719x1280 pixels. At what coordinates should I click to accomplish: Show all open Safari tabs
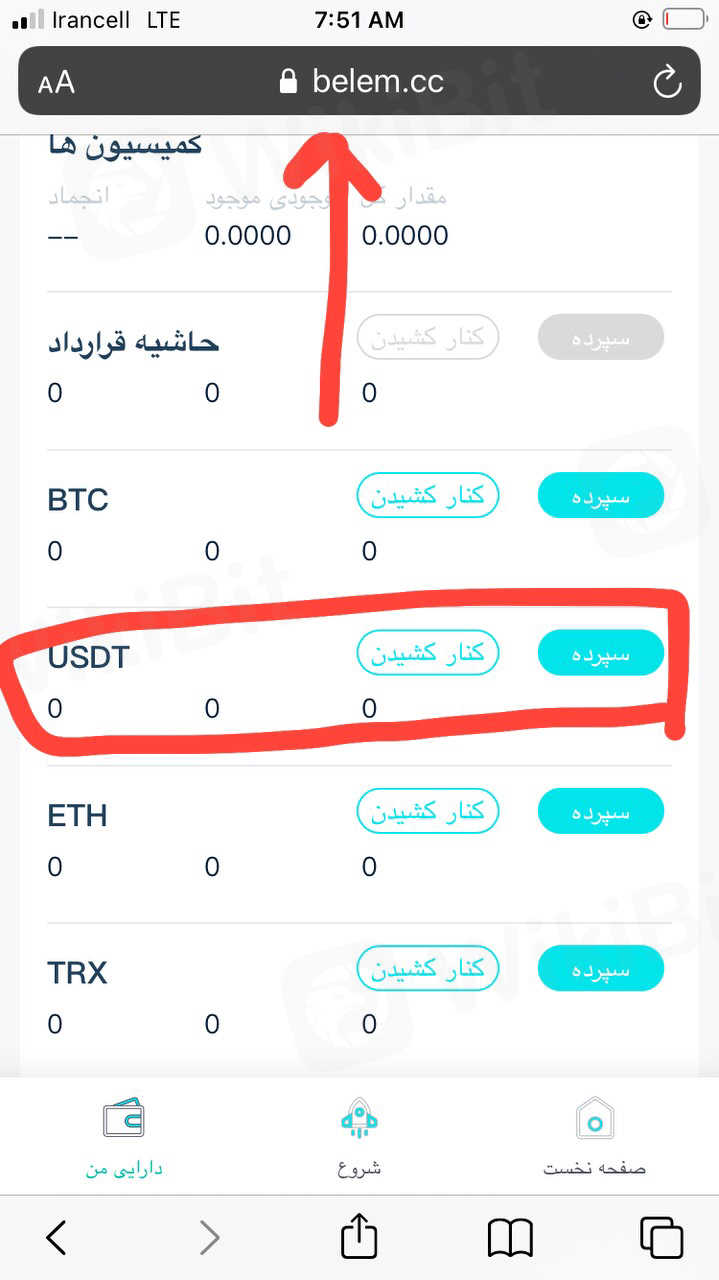click(661, 1238)
